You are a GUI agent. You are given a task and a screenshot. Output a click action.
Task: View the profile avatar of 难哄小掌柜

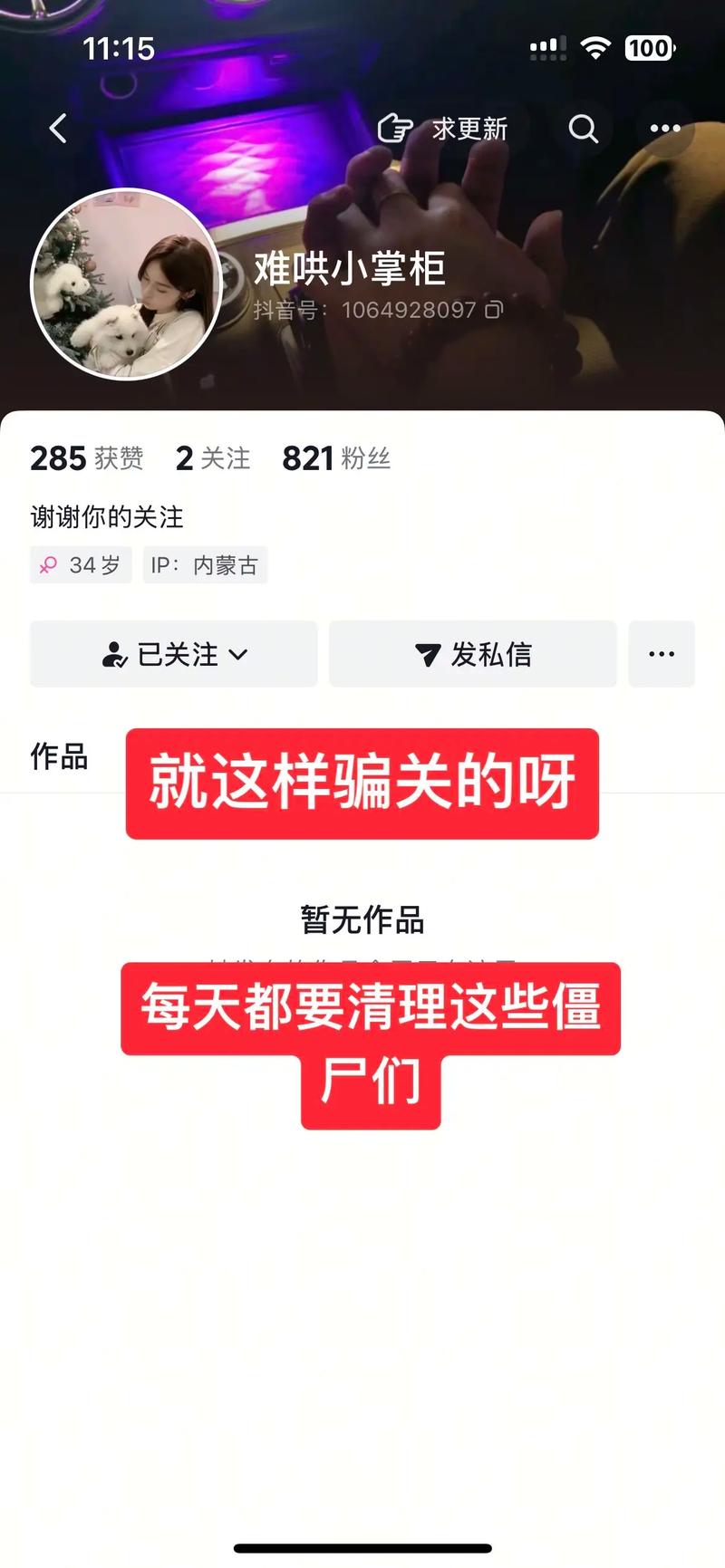126,284
